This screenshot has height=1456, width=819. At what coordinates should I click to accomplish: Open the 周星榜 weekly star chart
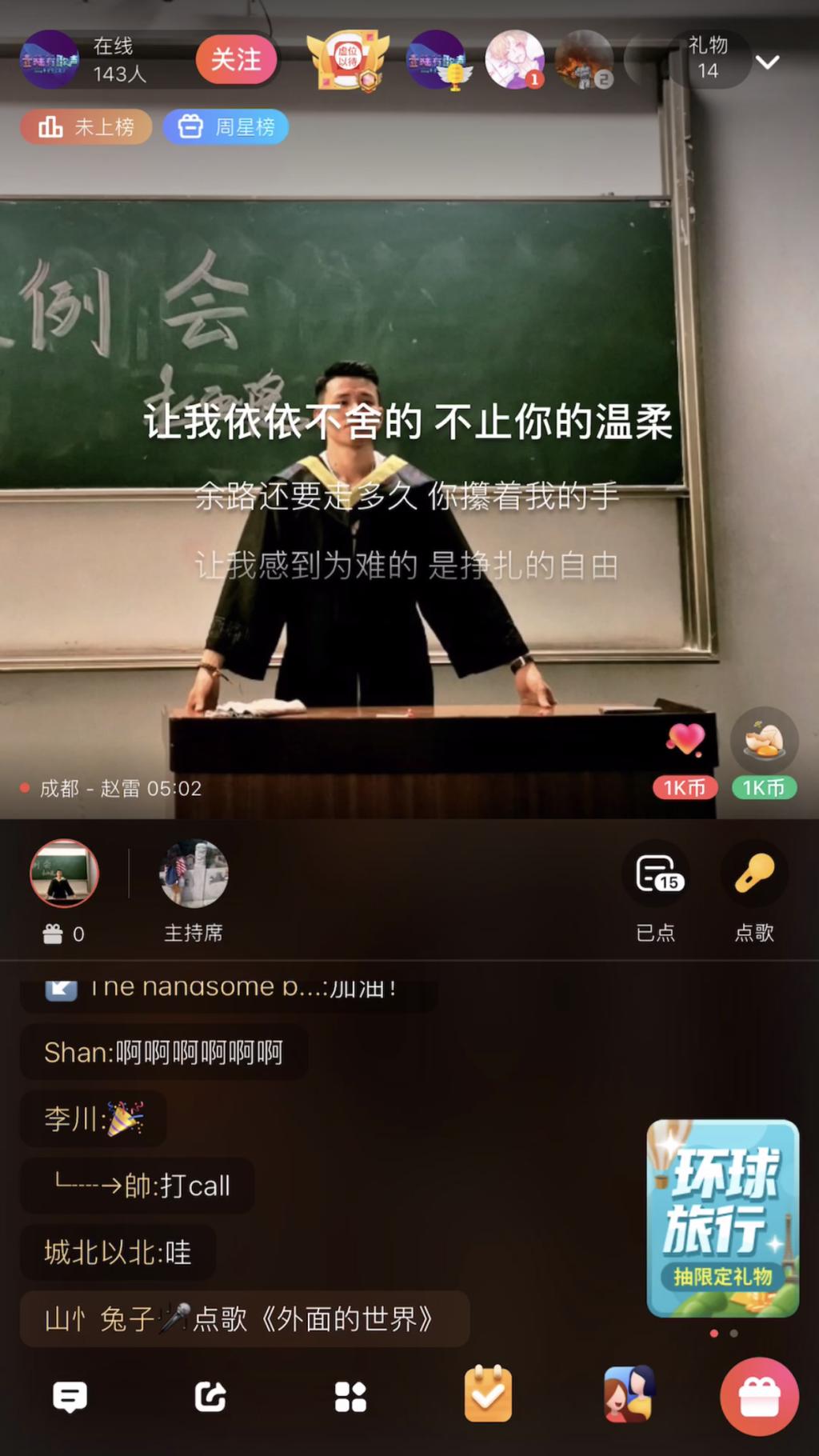click(x=226, y=127)
